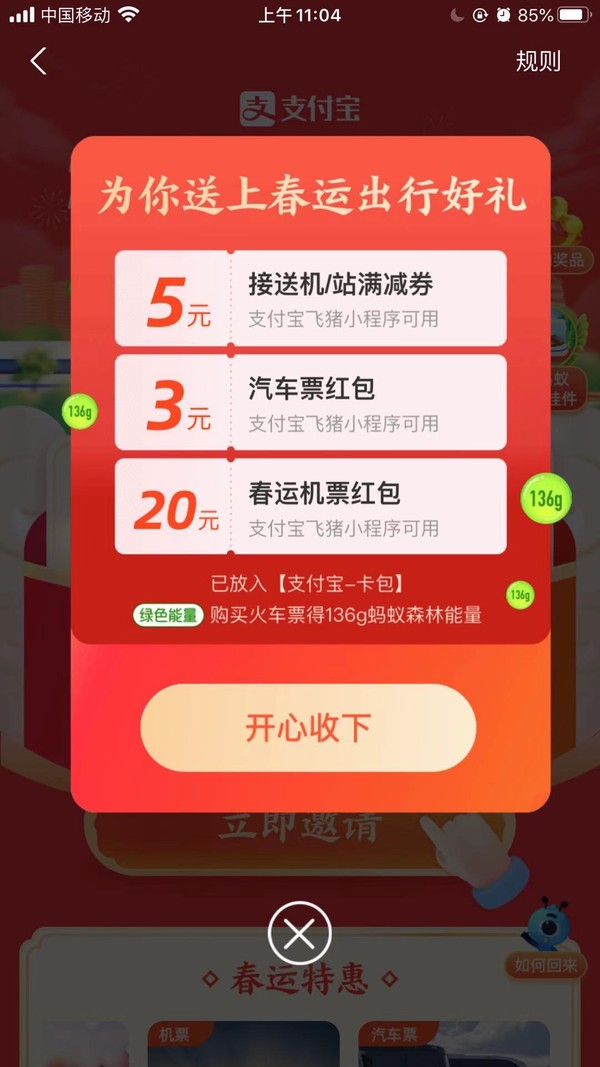
Task: Close the gift popup with the X
Action: click(x=299, y=933)
